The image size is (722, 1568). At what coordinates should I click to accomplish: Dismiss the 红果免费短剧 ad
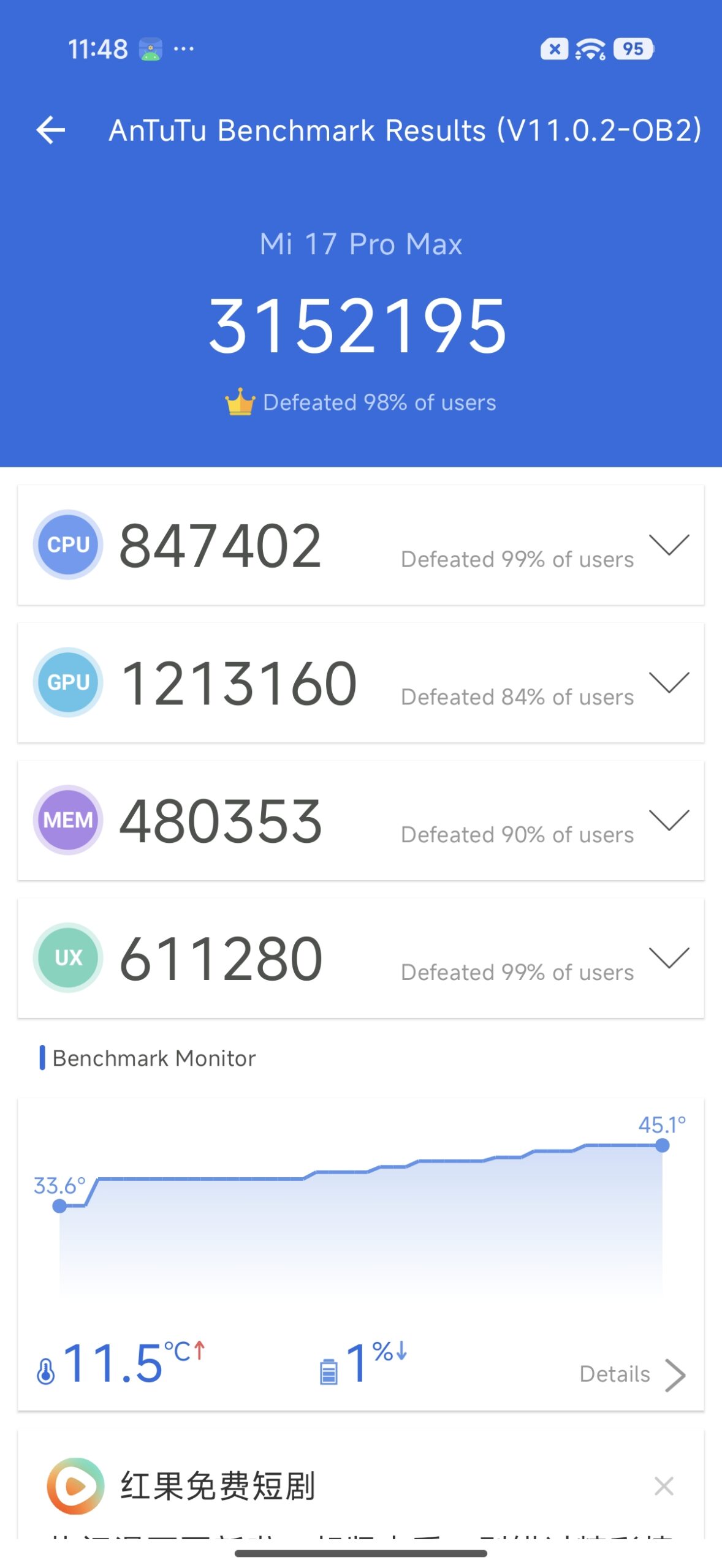tap(664, 1486)
